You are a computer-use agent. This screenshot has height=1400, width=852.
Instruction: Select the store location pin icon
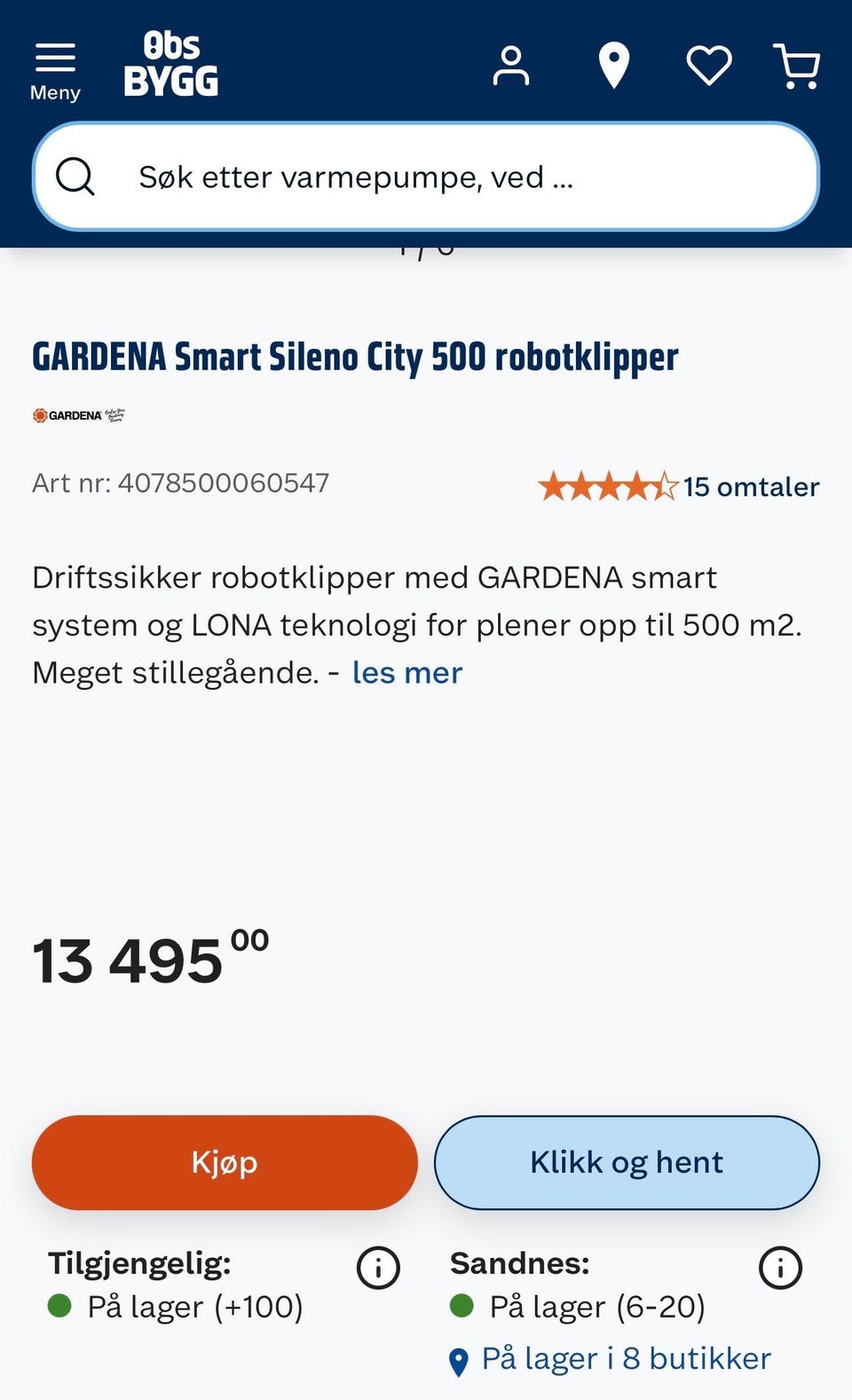[x=613, y=66]
